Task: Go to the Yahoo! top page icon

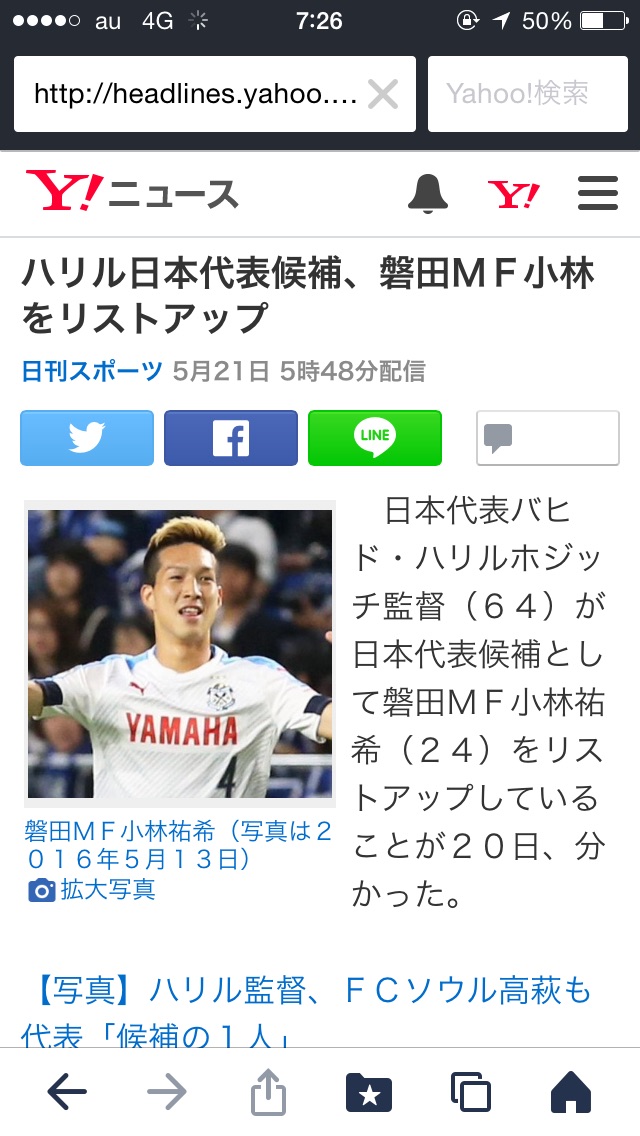Action: (513, 193)
